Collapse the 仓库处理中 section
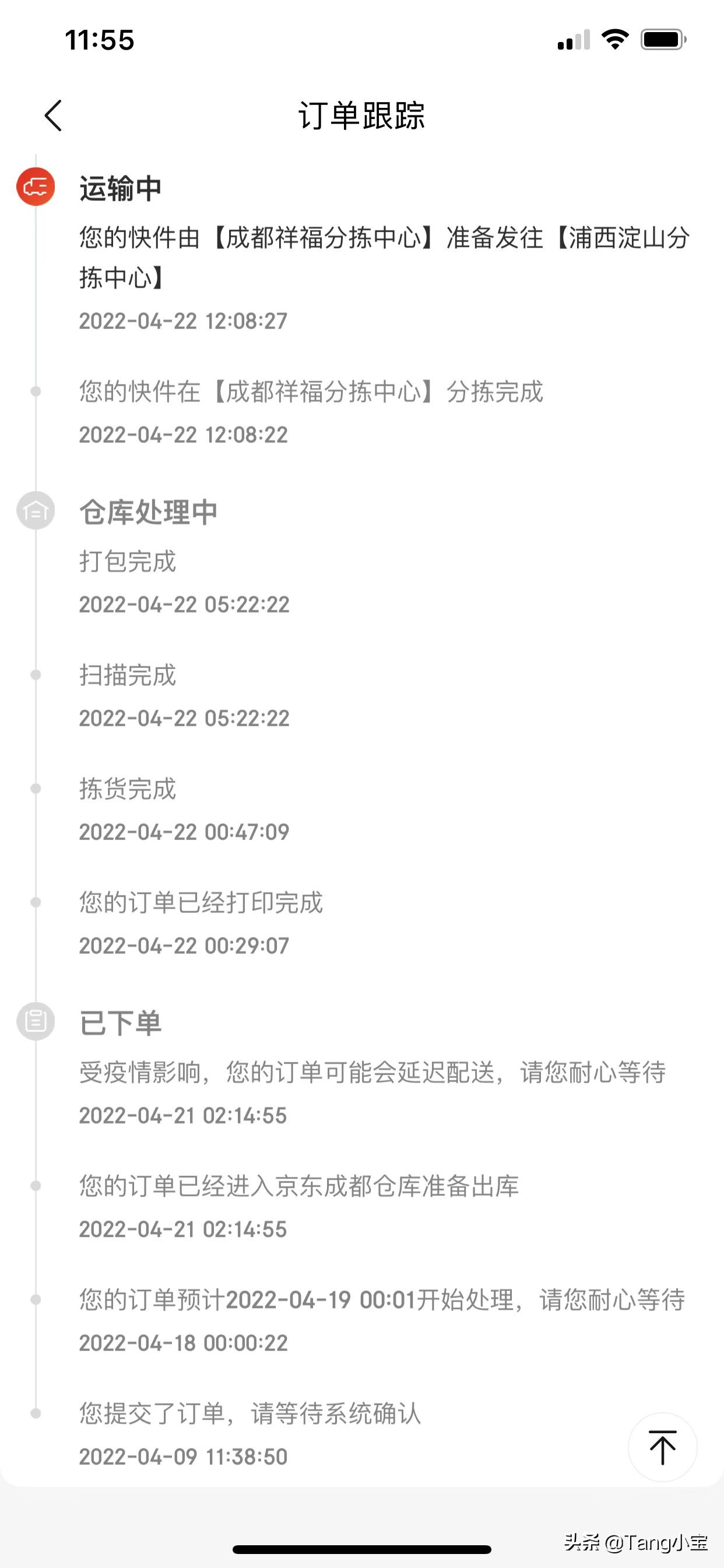Screen dimensions: 724x1568 (x=150, y=512)
